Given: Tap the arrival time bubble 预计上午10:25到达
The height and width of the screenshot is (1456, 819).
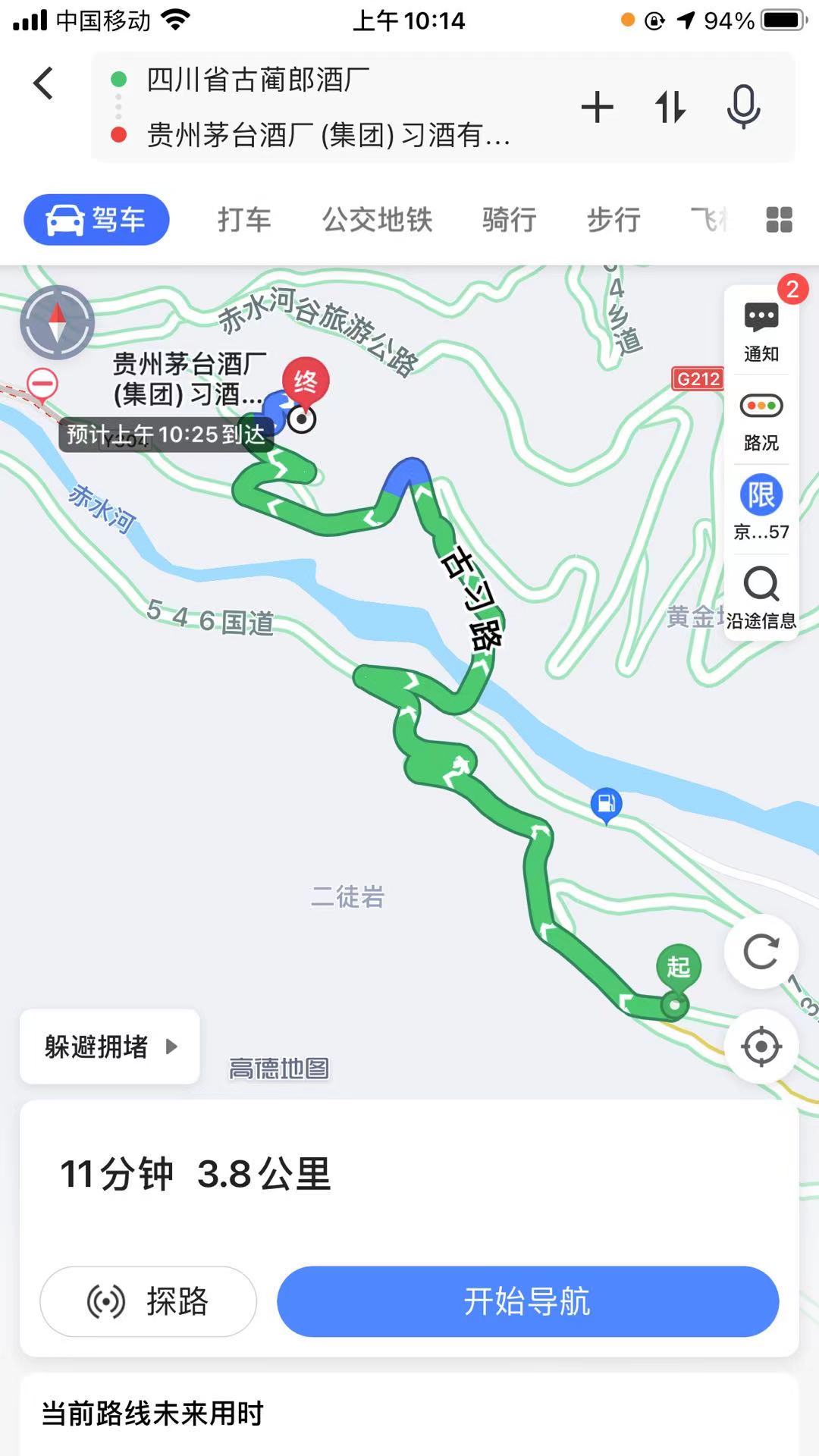Looking at the screenshot, I should click(165, 435).
